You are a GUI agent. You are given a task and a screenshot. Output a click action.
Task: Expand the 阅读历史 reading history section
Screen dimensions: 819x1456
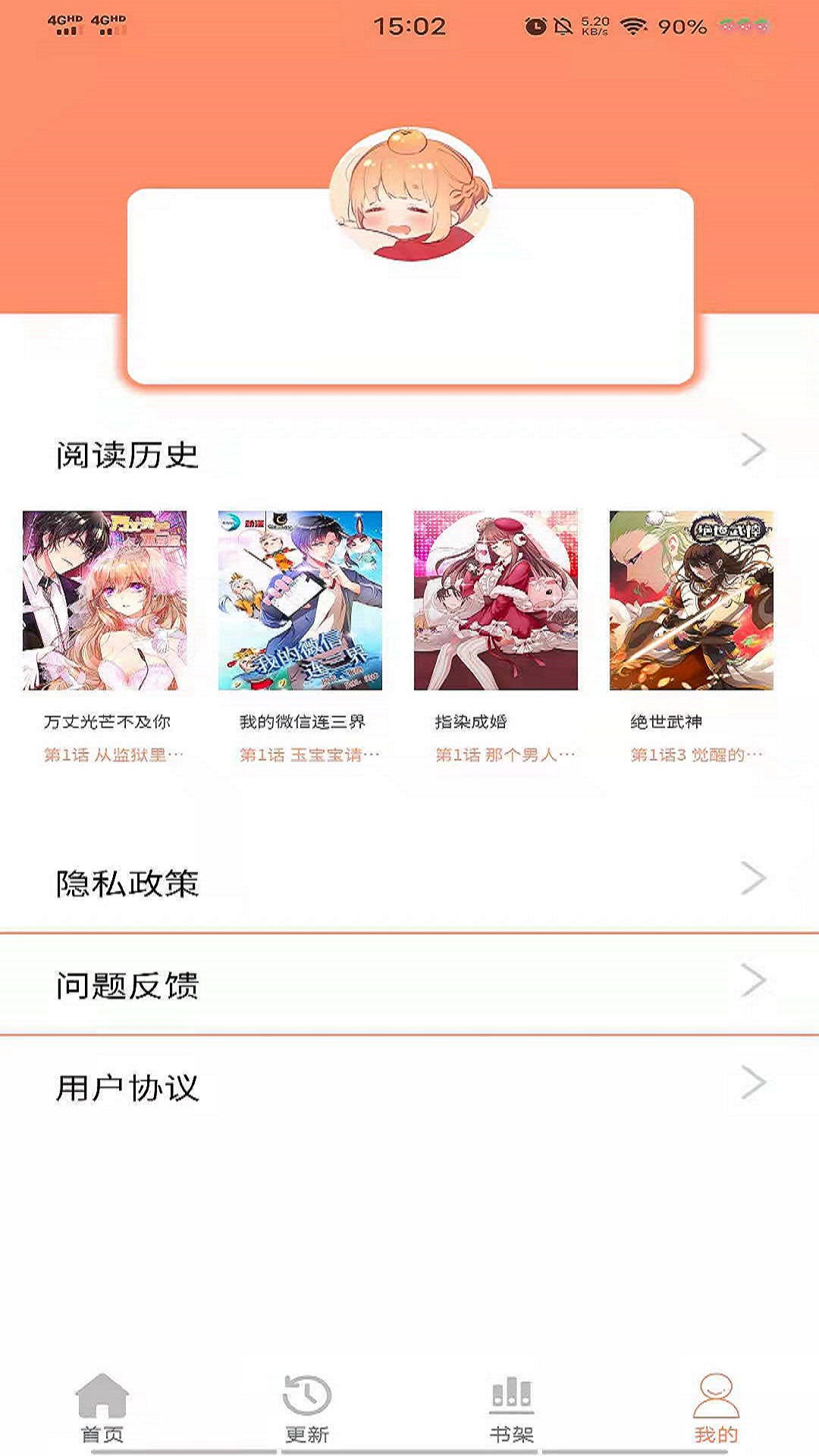(754, 449)
